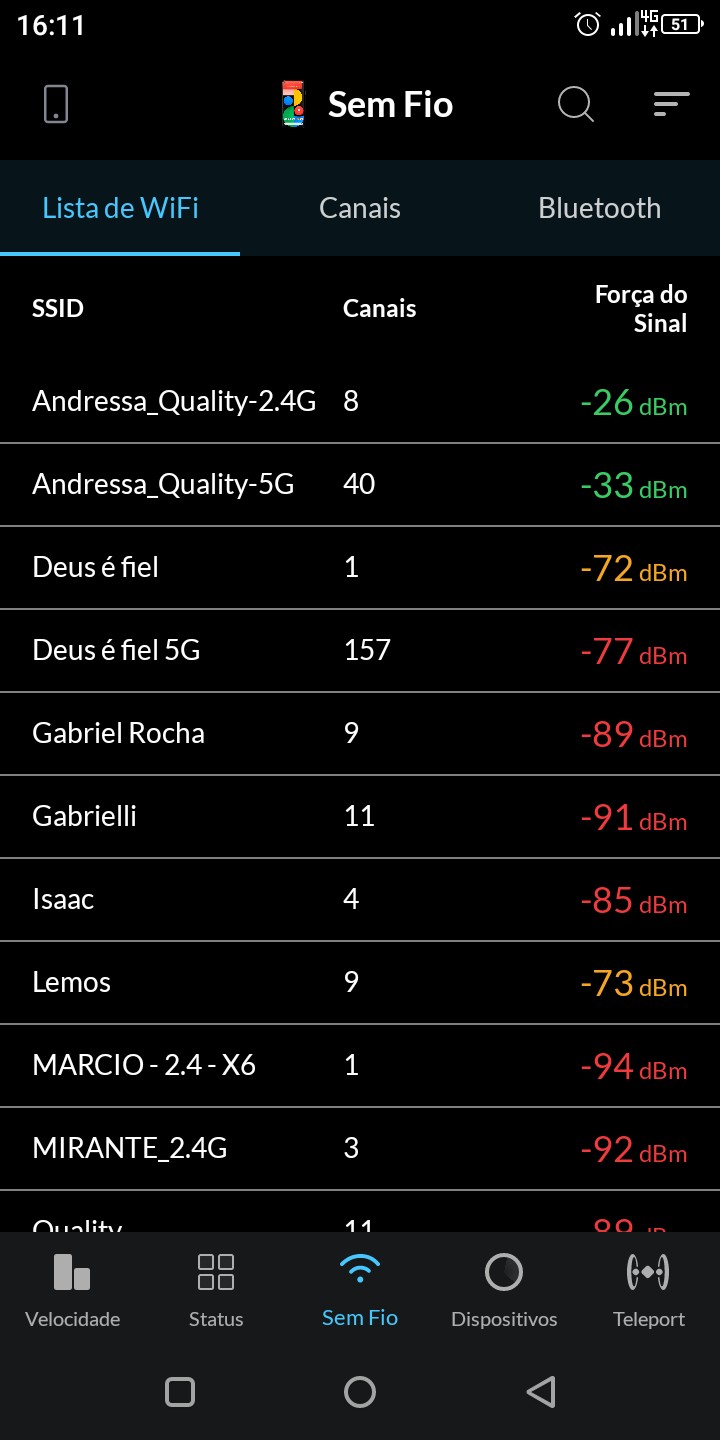The image size is (720, 1440).
Task: Switch to the Bluetooth tab
Action: (599, 208)
